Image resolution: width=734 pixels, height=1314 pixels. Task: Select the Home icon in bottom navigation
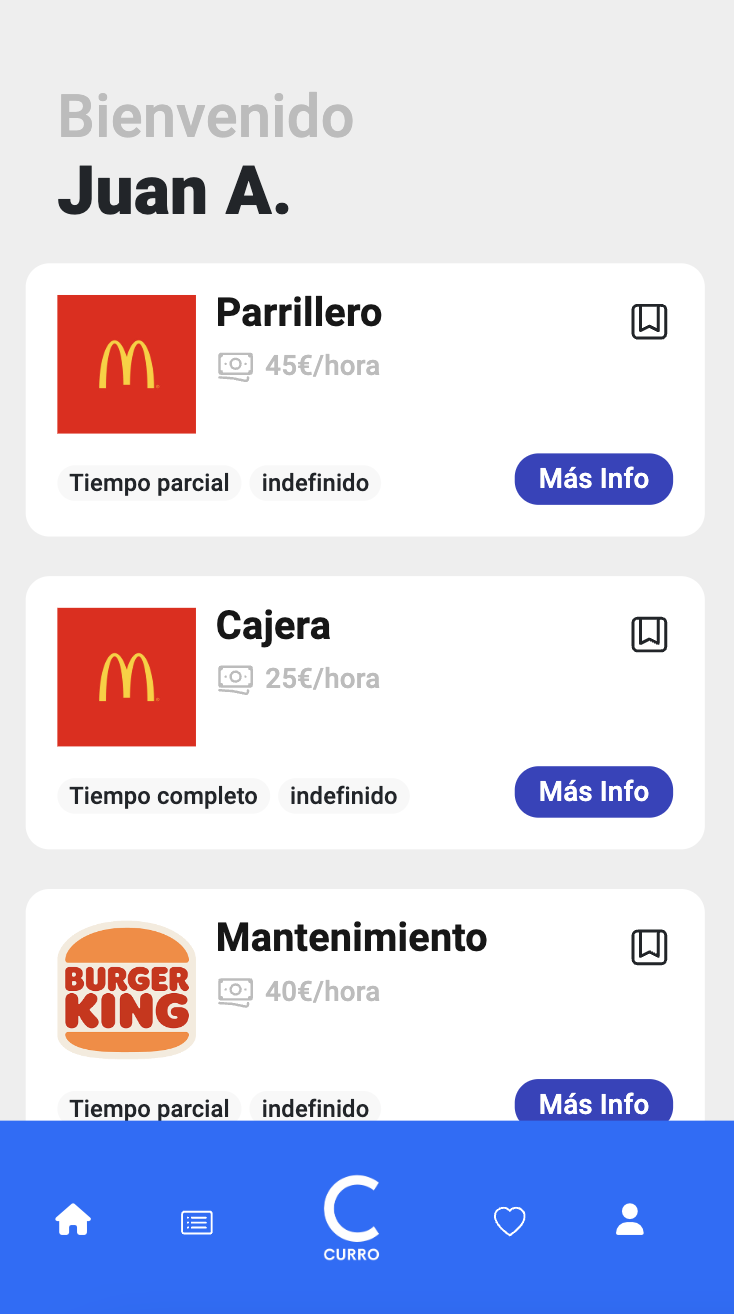pyautogui.click(x=73, y=1219)
